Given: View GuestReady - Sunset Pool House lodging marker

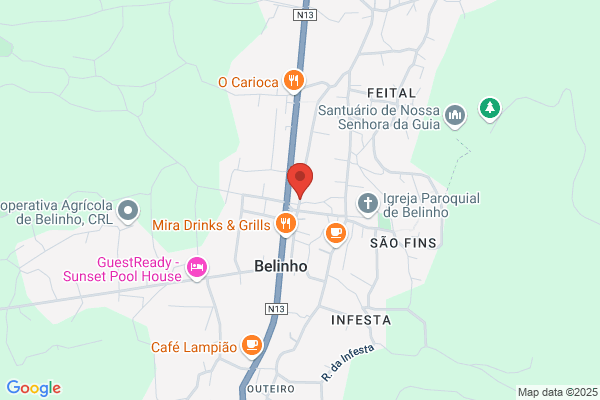Looking at the screenshot, I should point(197,268).
